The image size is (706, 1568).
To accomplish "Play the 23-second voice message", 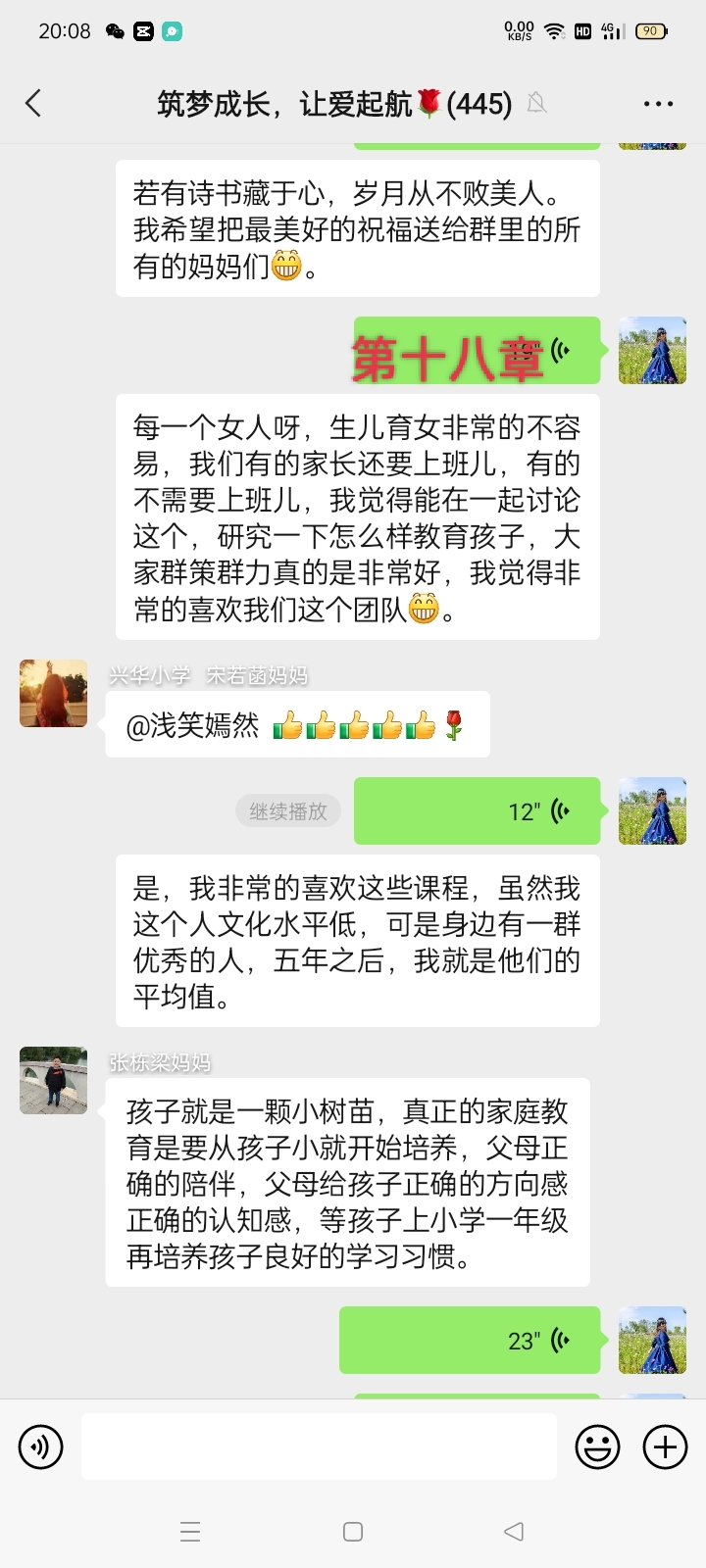I will (x=470, y=1340).
